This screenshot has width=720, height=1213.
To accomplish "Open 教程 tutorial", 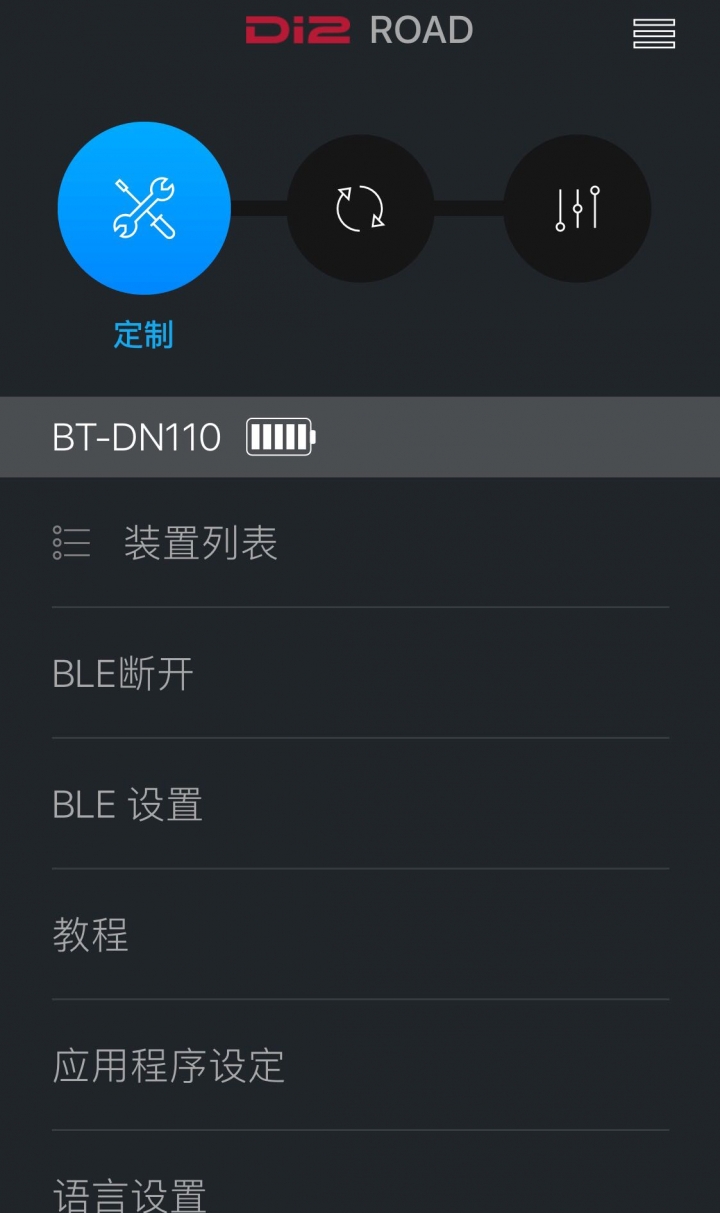I will pyautogui.click(x=360, y=935).
